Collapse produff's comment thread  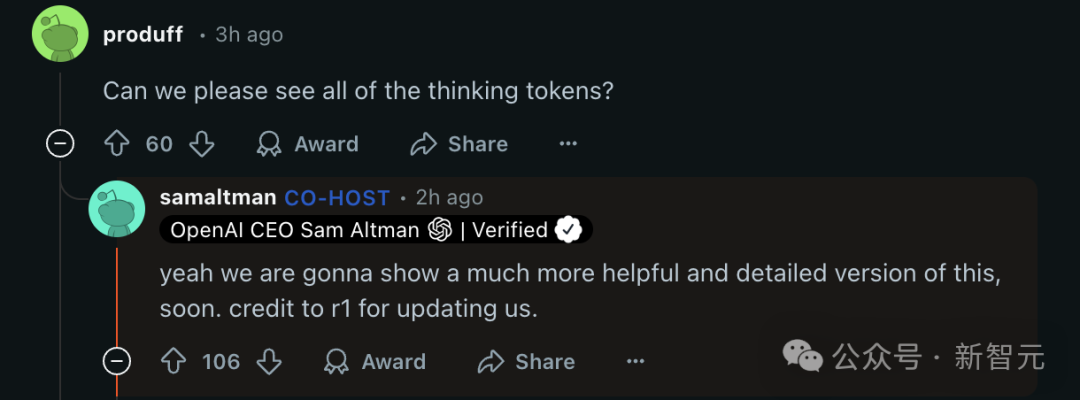[x=61, y=144]
